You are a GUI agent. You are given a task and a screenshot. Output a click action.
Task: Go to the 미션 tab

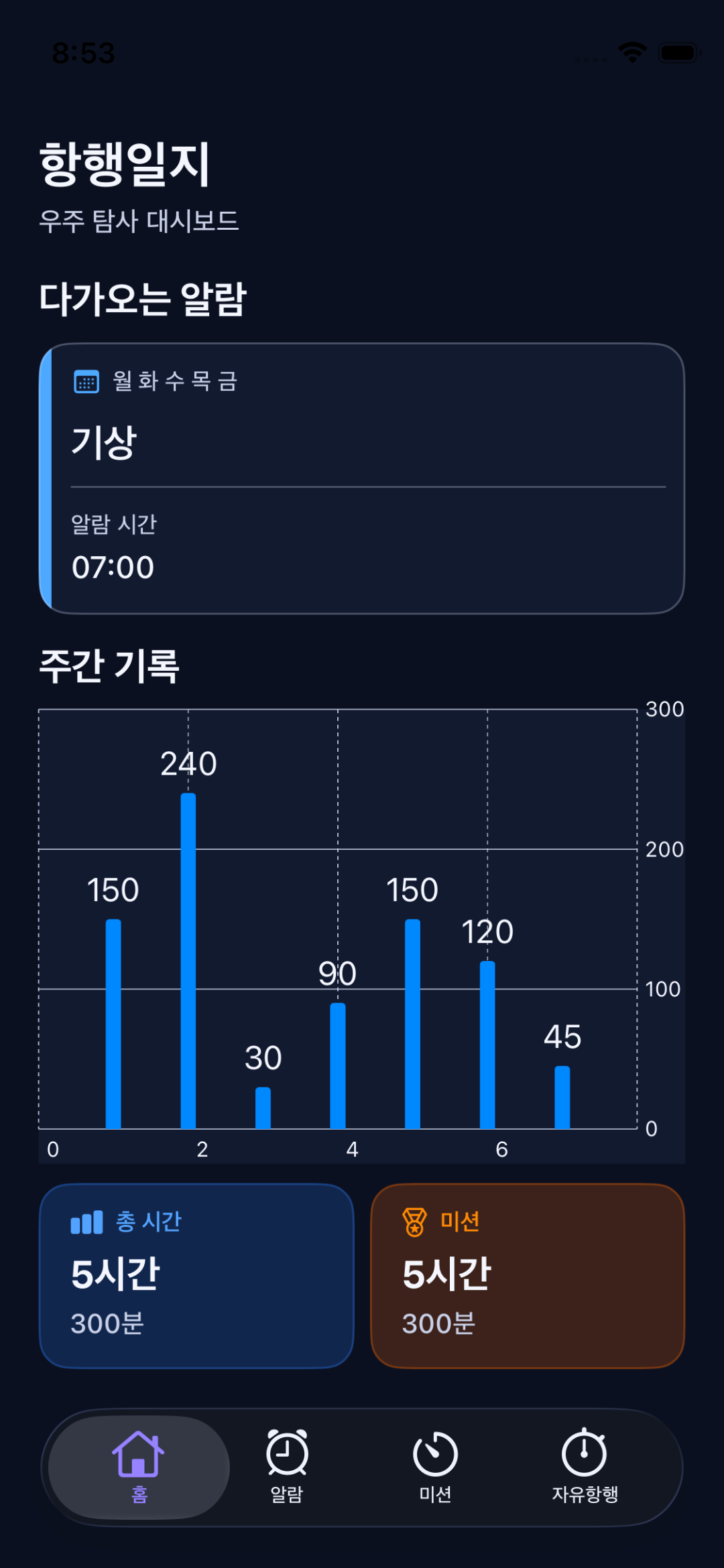point(436,1467)
